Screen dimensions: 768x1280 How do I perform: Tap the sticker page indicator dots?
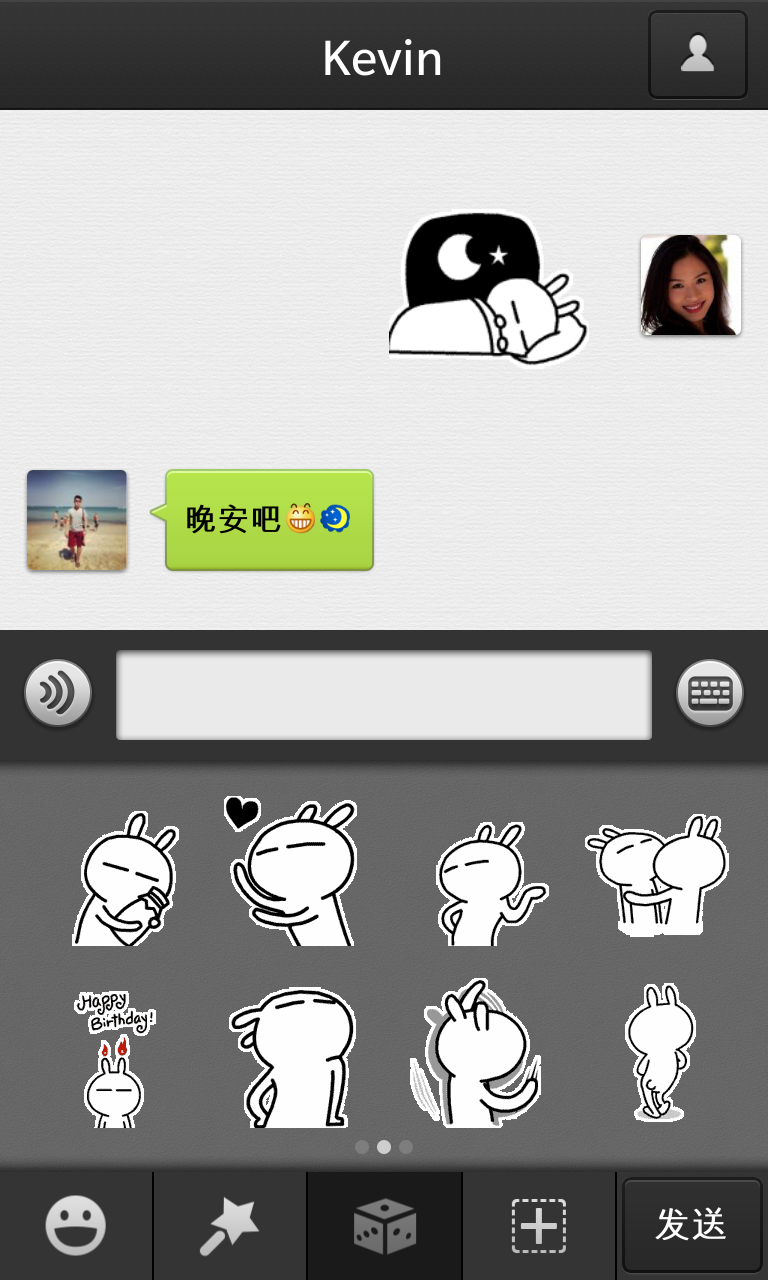(384, 1147)
